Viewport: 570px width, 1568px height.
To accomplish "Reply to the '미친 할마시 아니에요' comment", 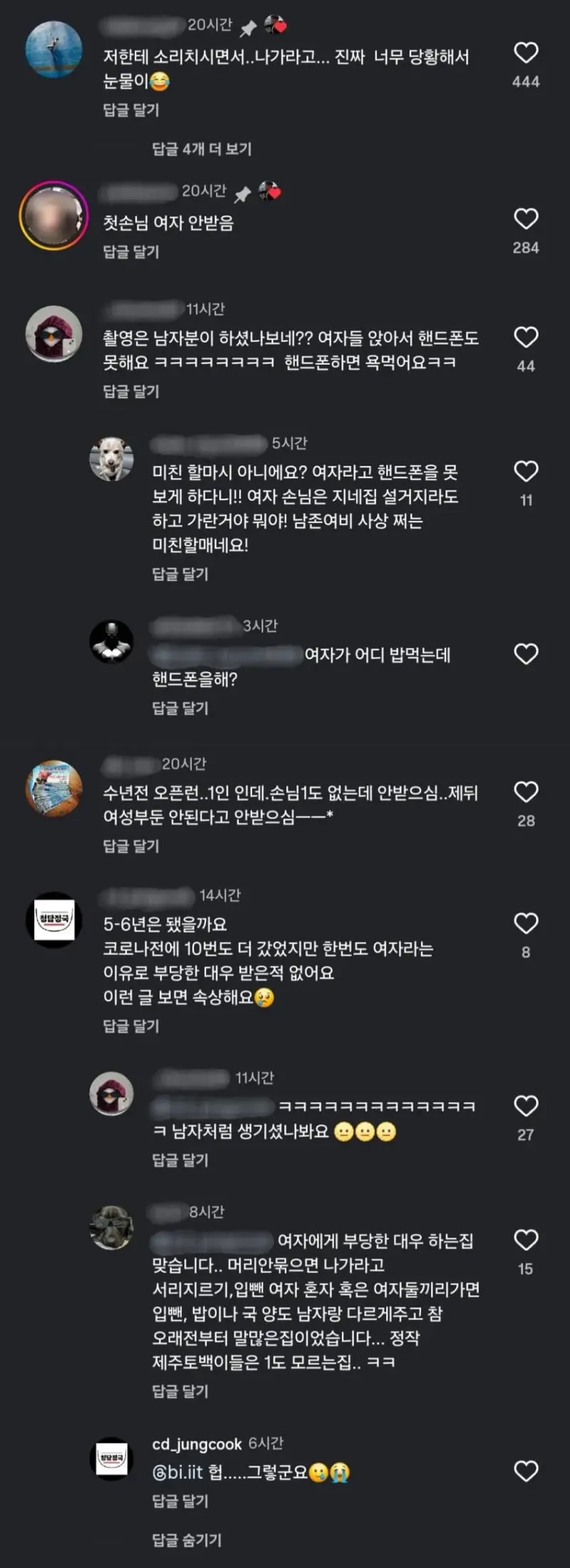I will [x=180, y=574].
